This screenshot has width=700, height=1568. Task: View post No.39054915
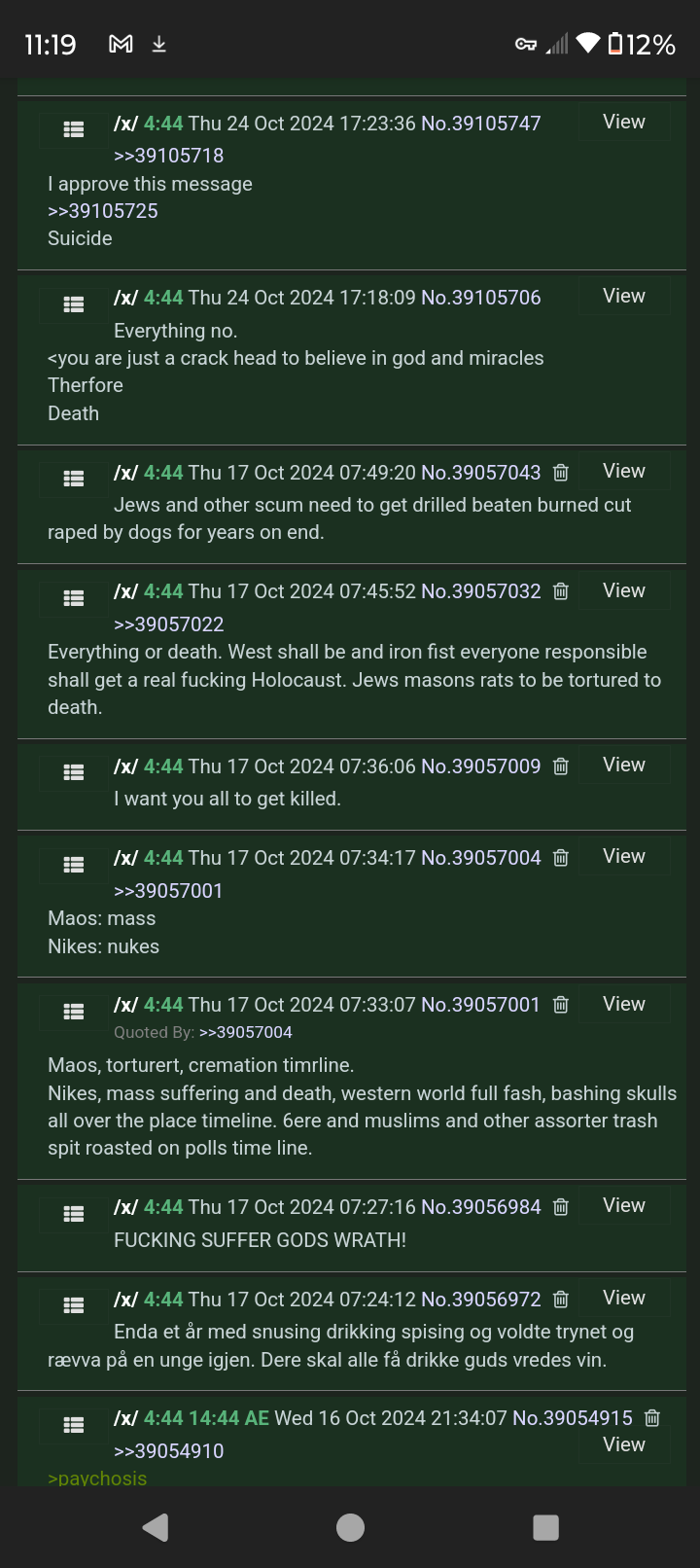pyautogui.click(x=623, y=1444)
